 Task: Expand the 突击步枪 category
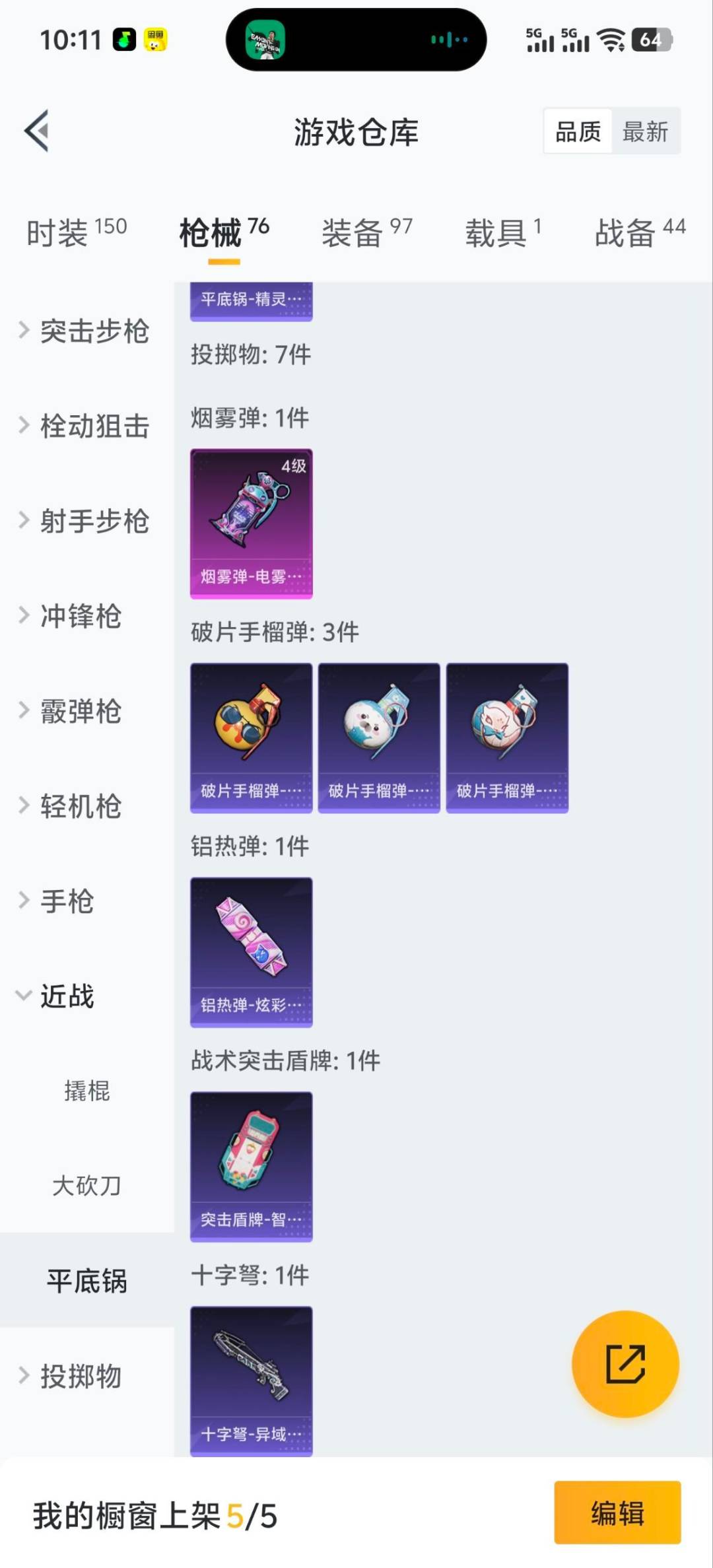click(86, 331)
